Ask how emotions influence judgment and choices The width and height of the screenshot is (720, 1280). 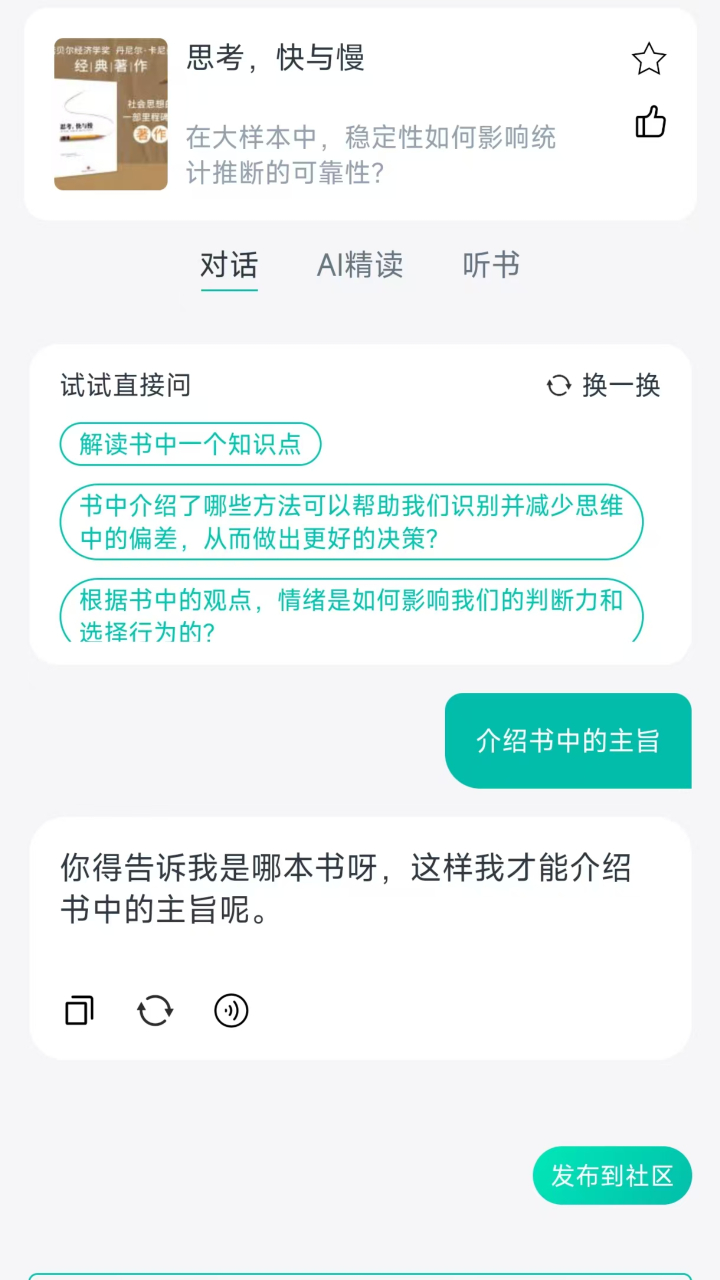tap(351, 610)
